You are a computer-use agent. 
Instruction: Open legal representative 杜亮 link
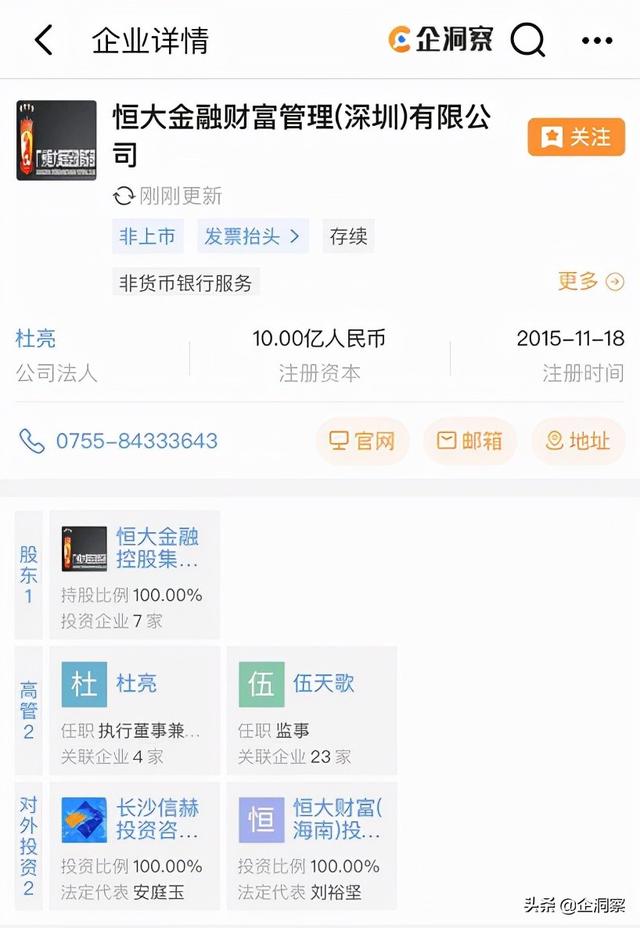click(x=34, y=338)
